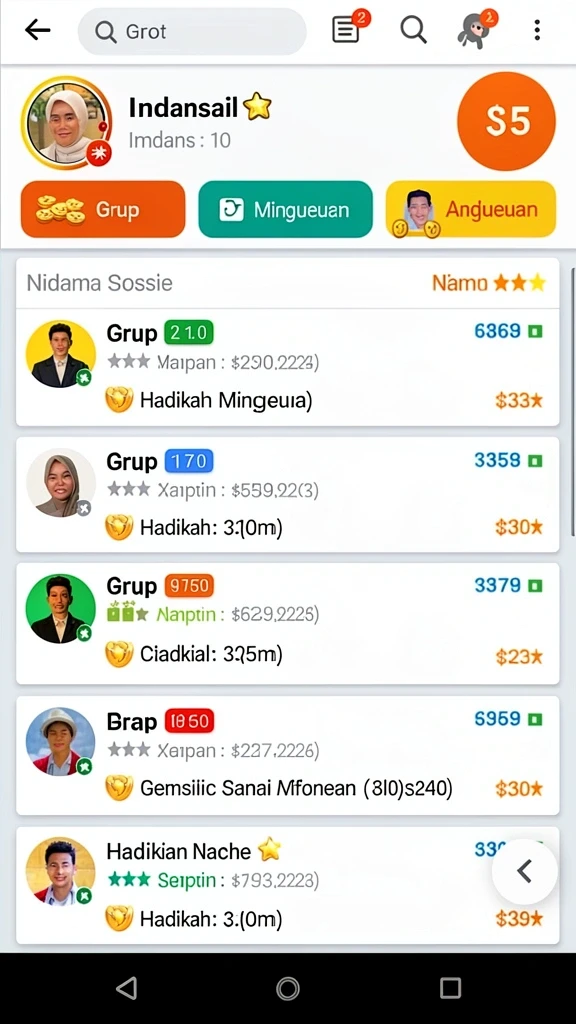Open the three-dot overflow menu
This screenshot has height=1024, width=576.
coord(537,30)
